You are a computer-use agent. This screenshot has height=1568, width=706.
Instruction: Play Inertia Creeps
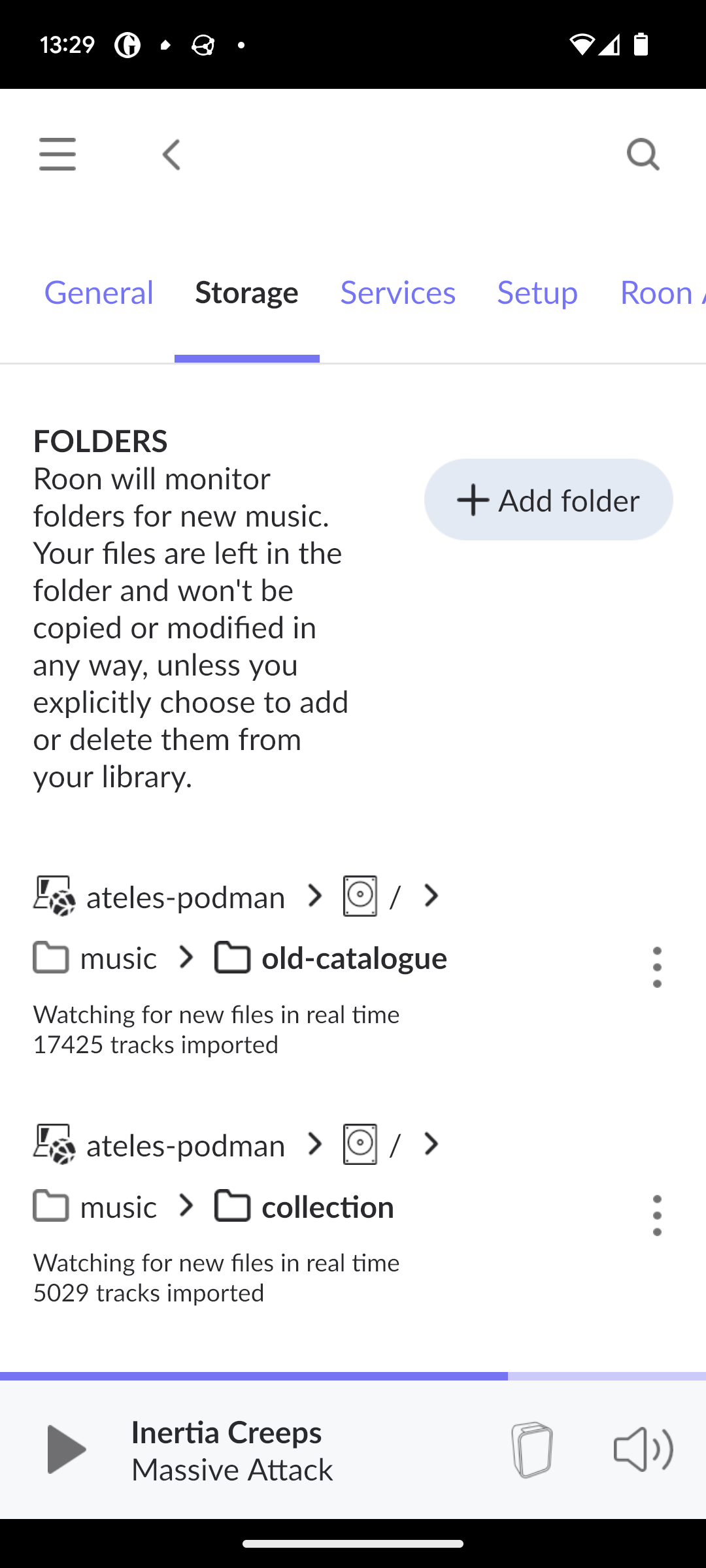point(66,1449)
